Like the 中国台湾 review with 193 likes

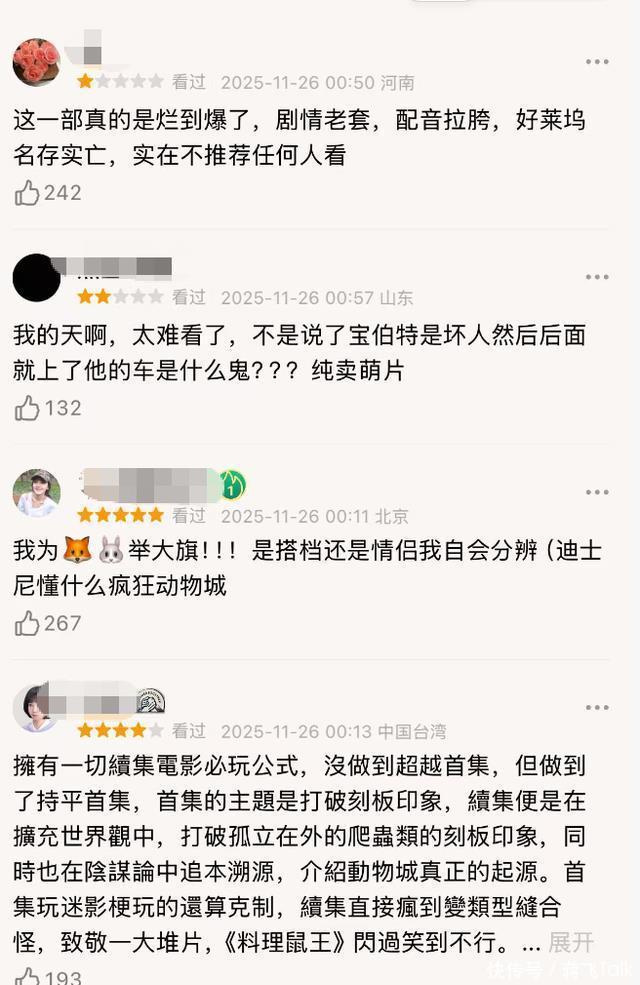(28, 975)
